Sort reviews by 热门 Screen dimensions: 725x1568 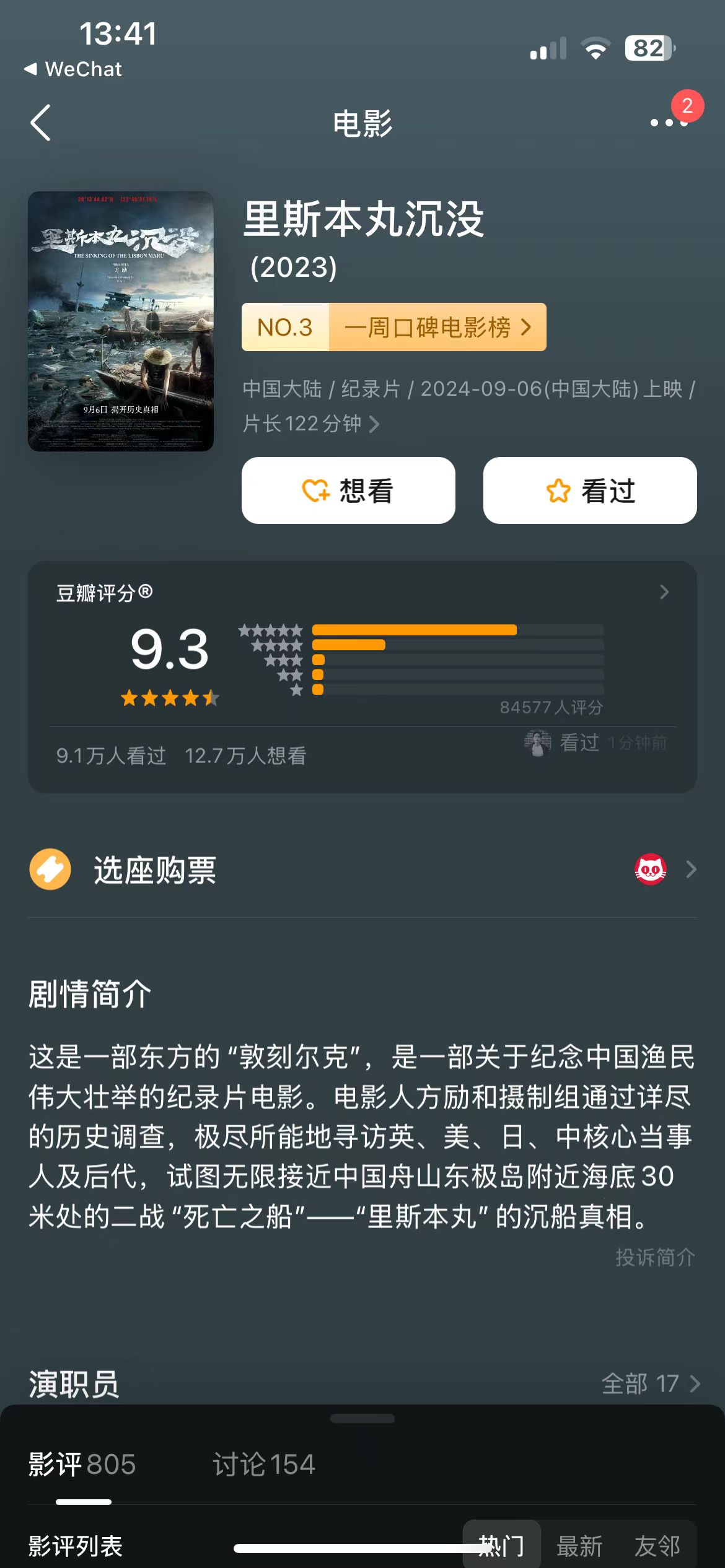click(x=502, y=1546)
